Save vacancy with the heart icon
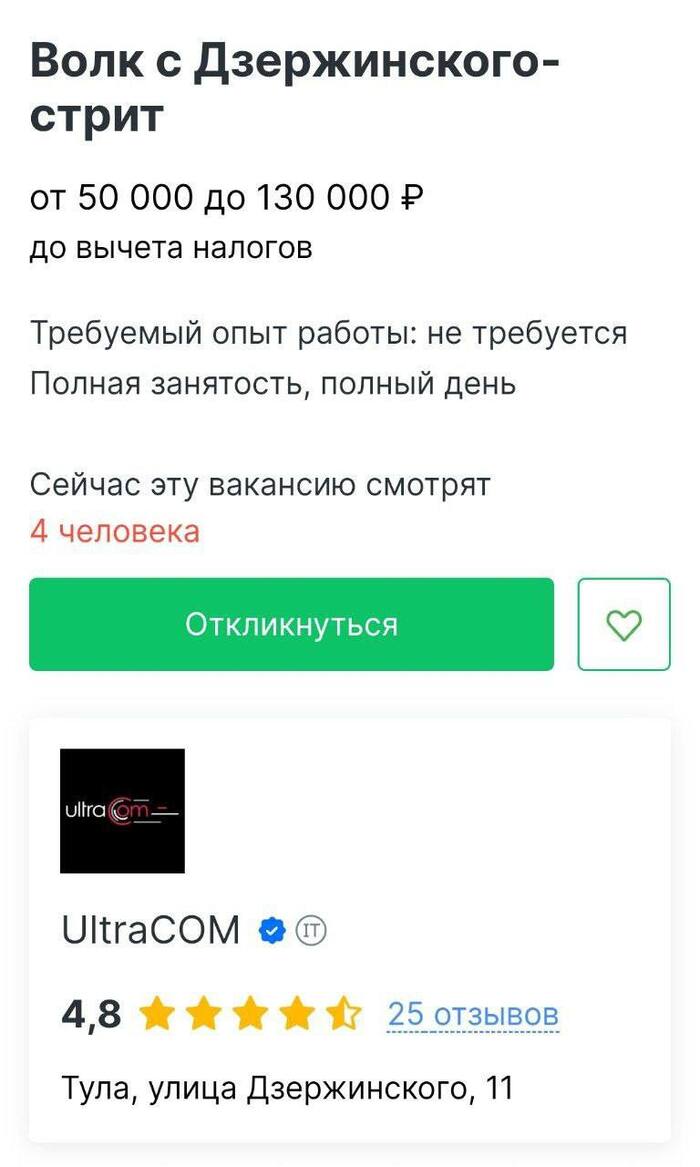The height and width of the screenshot is (1167, 700). (x=624, y=624)
